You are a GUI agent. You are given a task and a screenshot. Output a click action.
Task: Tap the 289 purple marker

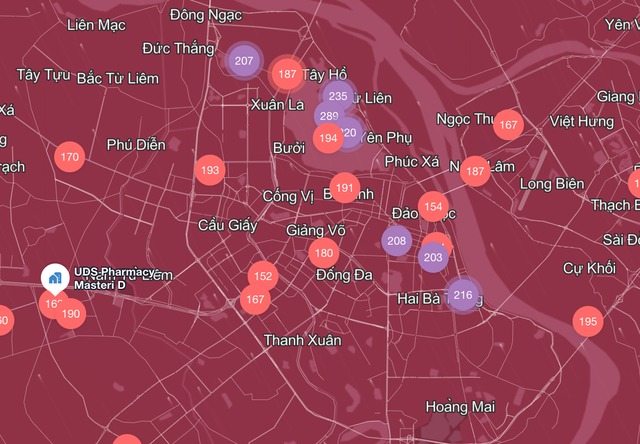(x=329, y=116)
